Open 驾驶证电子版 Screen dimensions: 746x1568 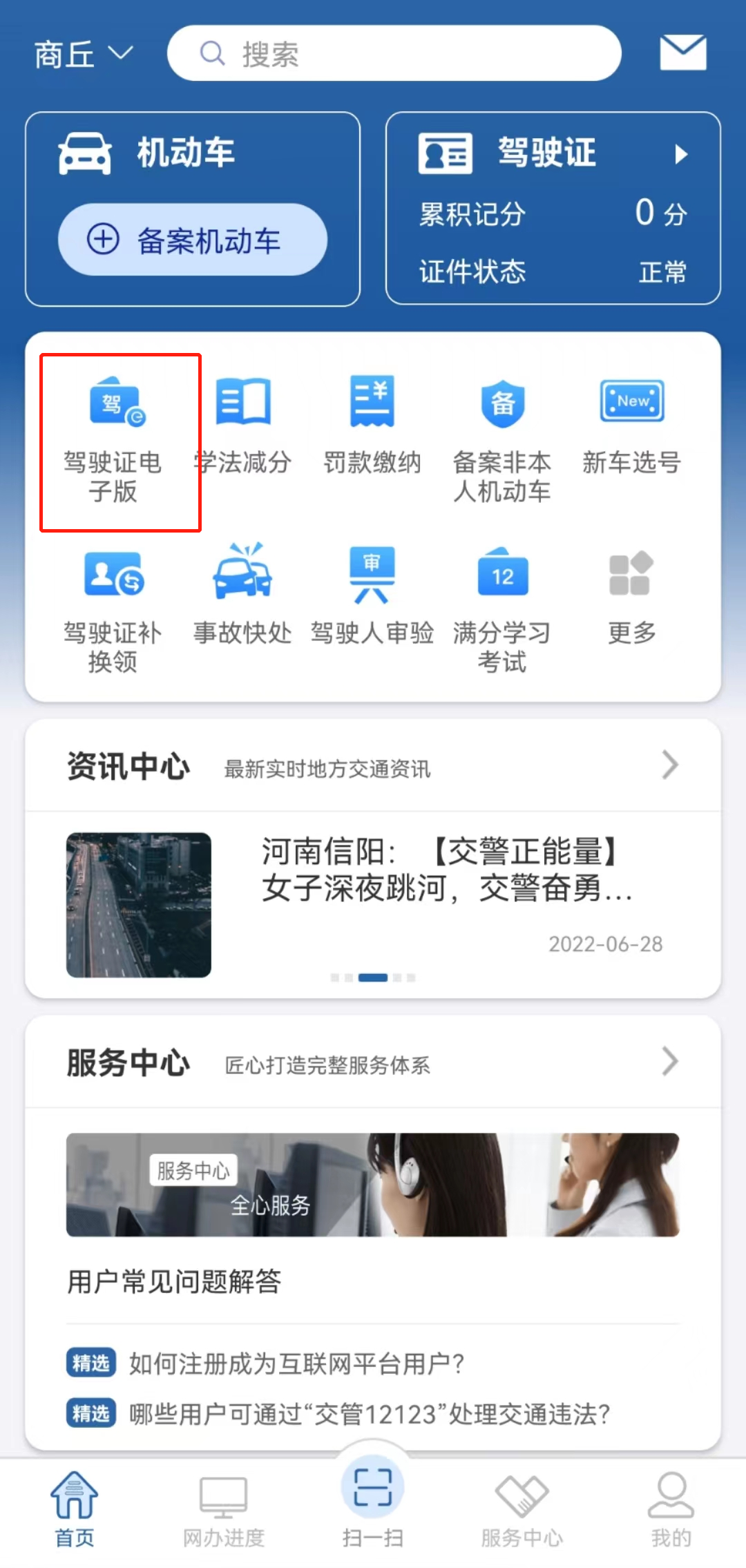(113, 440)
